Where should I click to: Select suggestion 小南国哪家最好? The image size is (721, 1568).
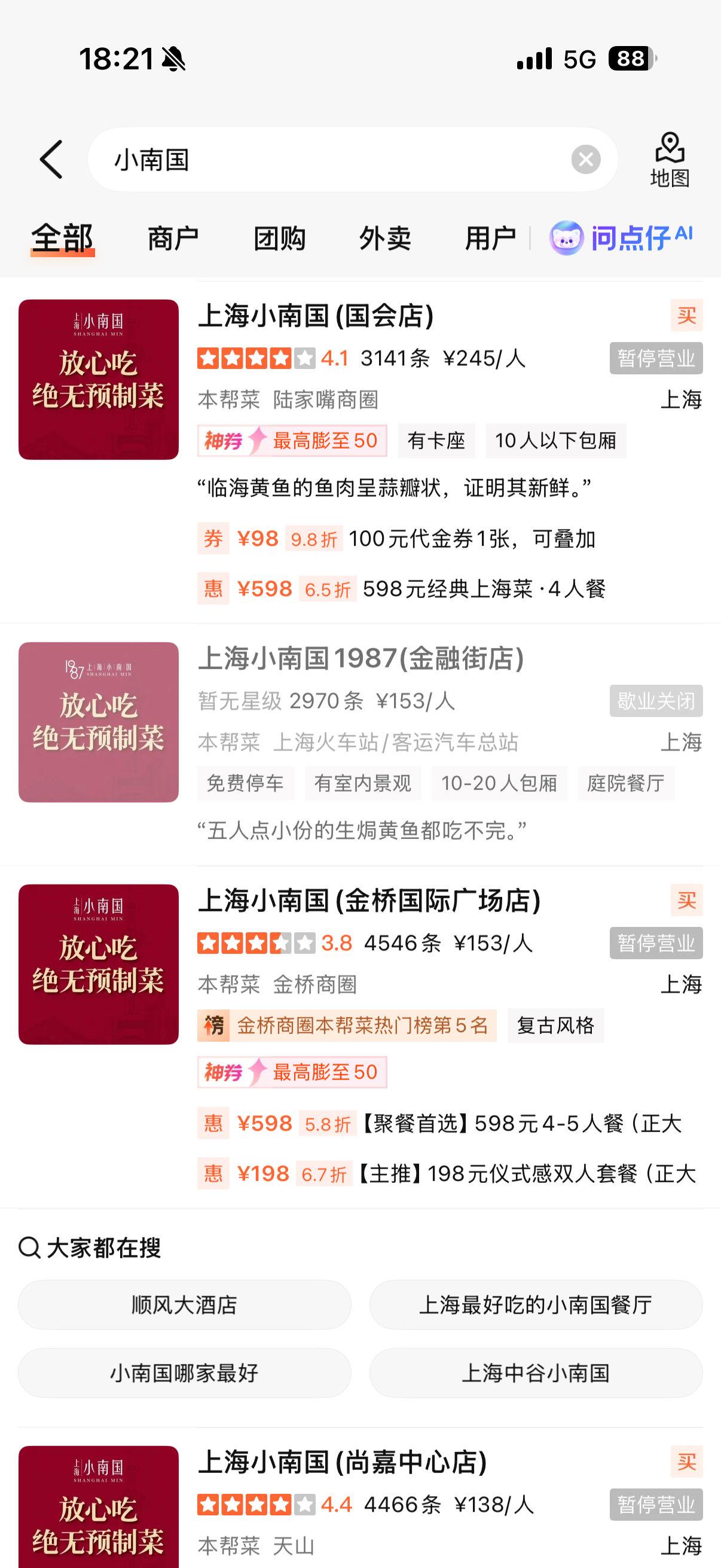coord(184,1372)
